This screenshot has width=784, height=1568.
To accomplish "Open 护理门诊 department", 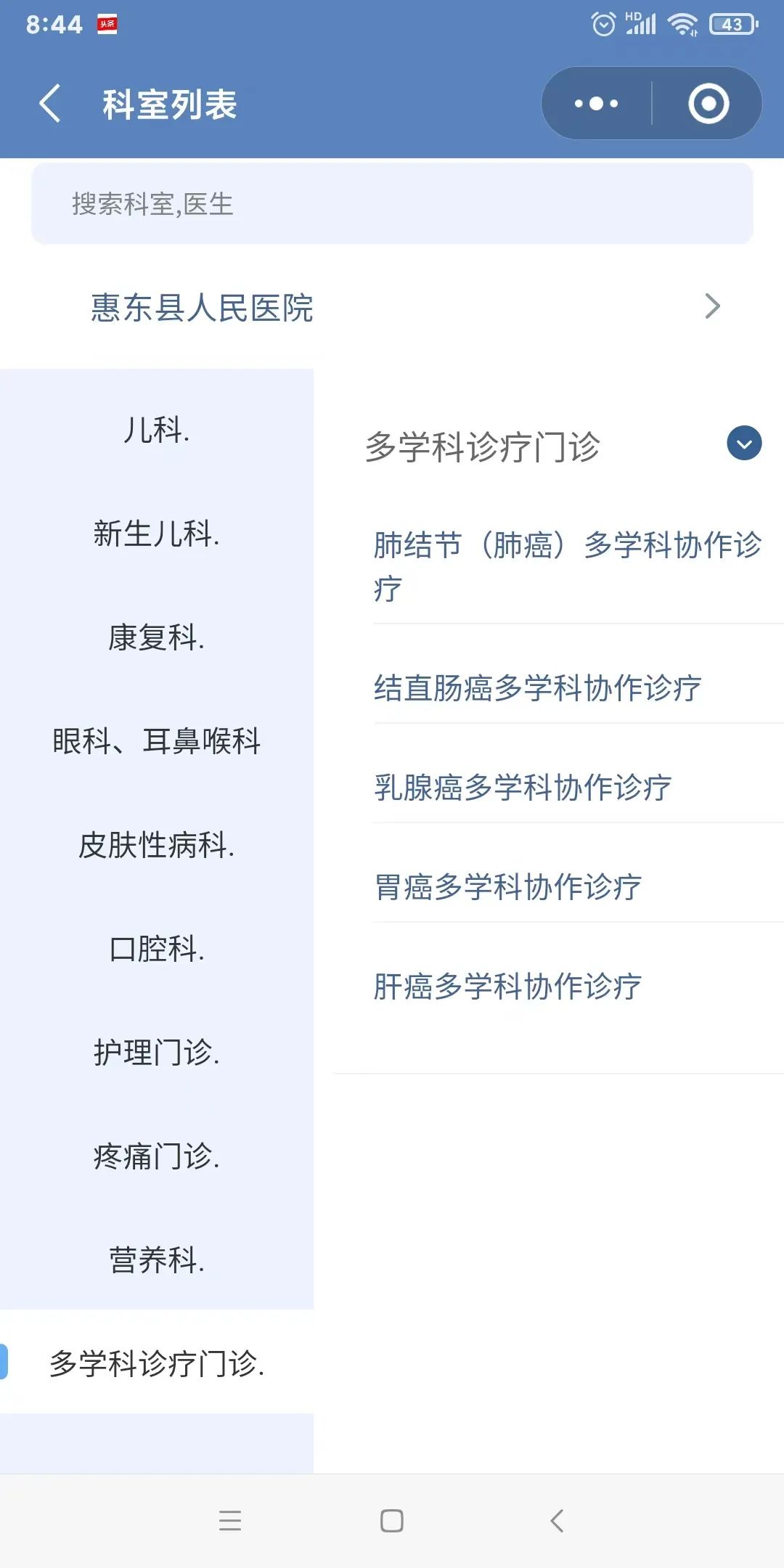I will (157, 1053).
